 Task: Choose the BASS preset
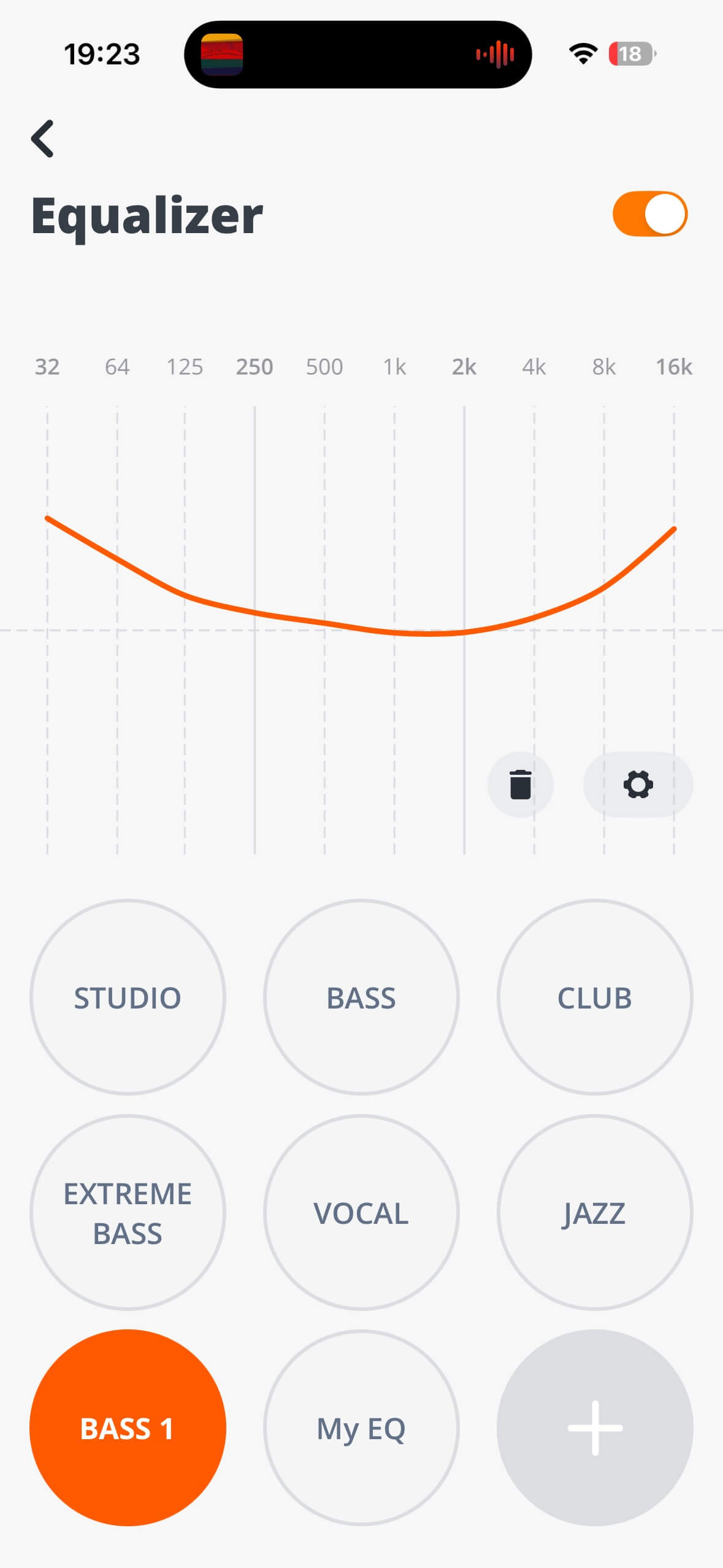point(361,997)
